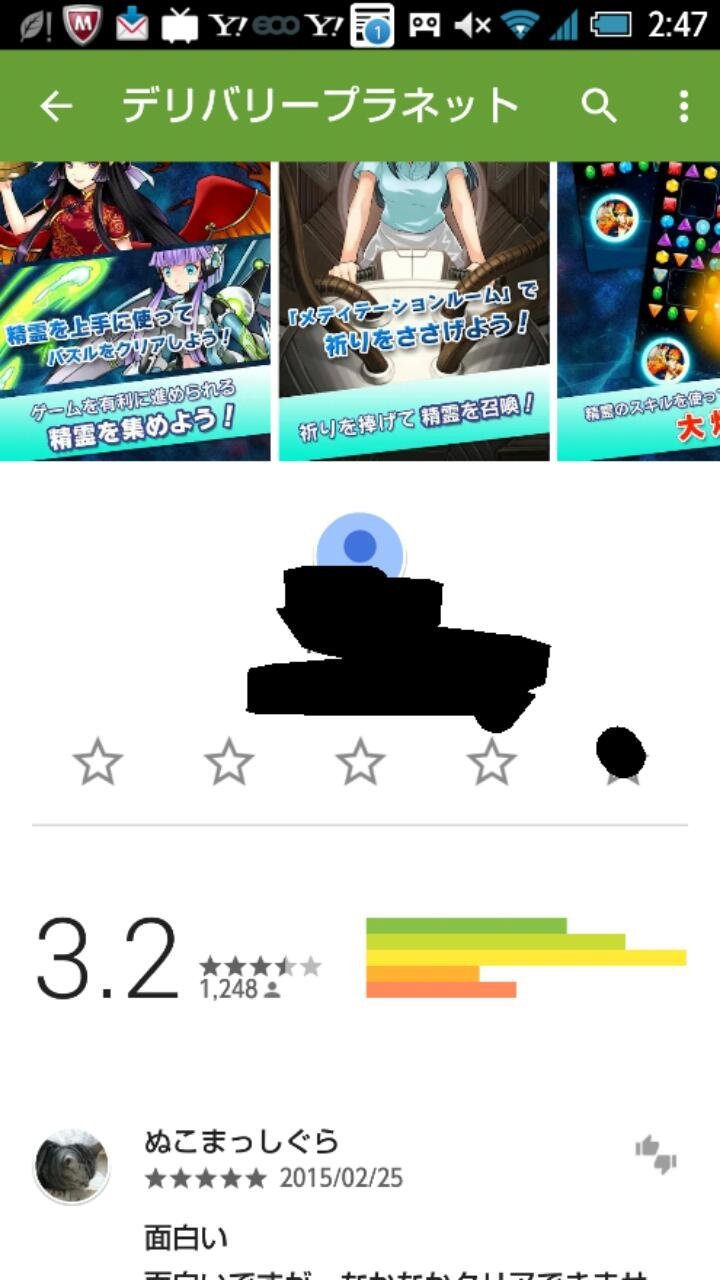Go back from デリバリープラネット page
This screenshot has width=720, height=1280.
click(55, 106)
